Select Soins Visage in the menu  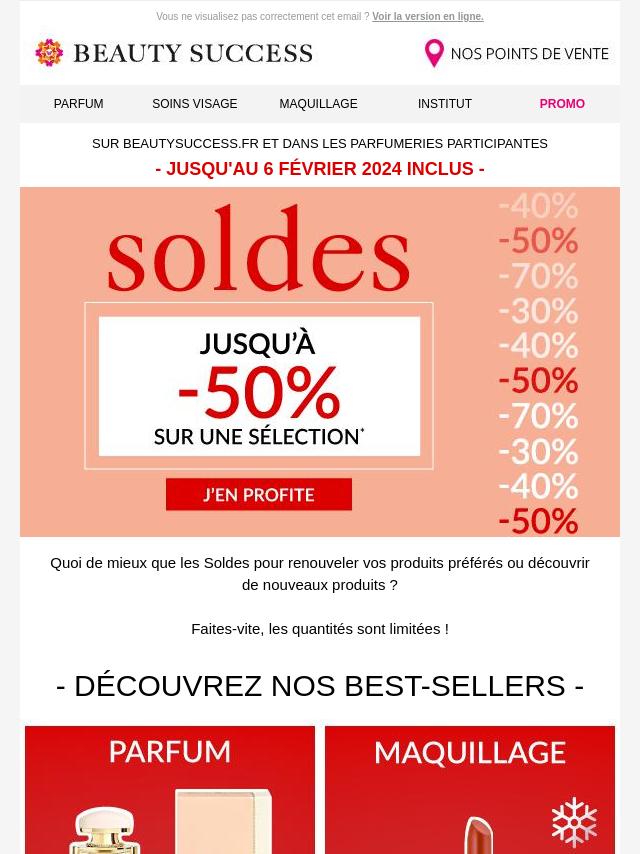(195, 104)
